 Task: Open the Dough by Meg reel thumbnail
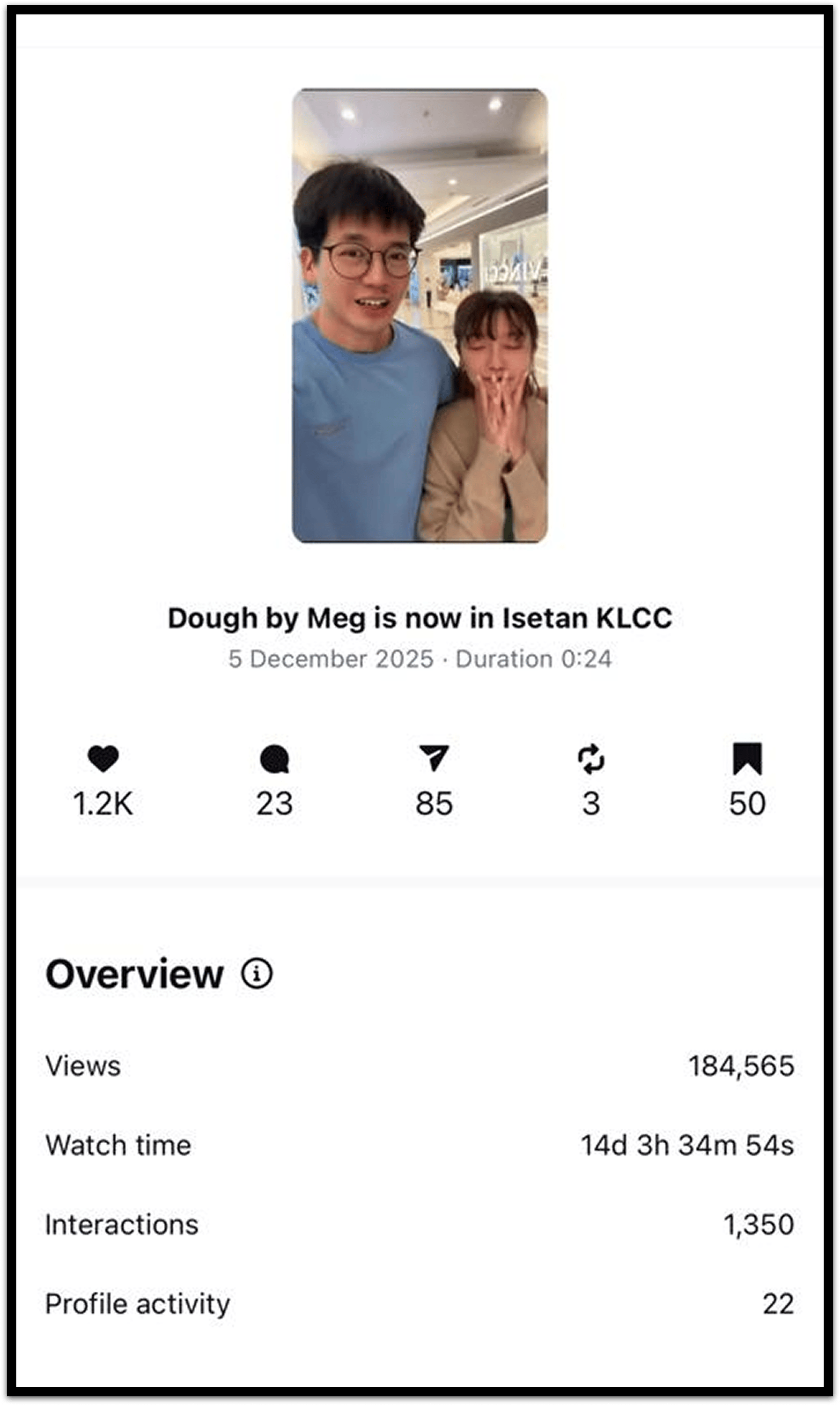(x=420, y=316)
